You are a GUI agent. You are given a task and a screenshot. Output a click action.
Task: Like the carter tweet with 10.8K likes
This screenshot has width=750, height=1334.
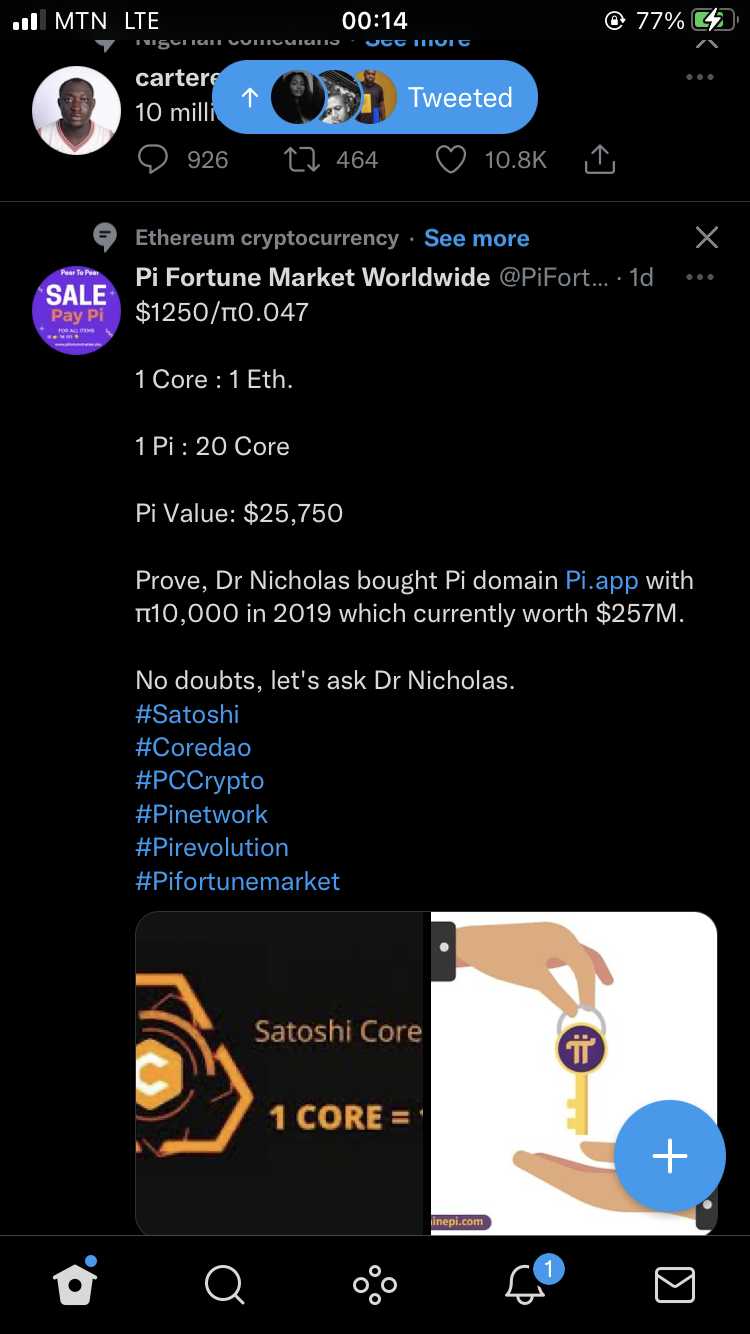click(x=451, y=160)
